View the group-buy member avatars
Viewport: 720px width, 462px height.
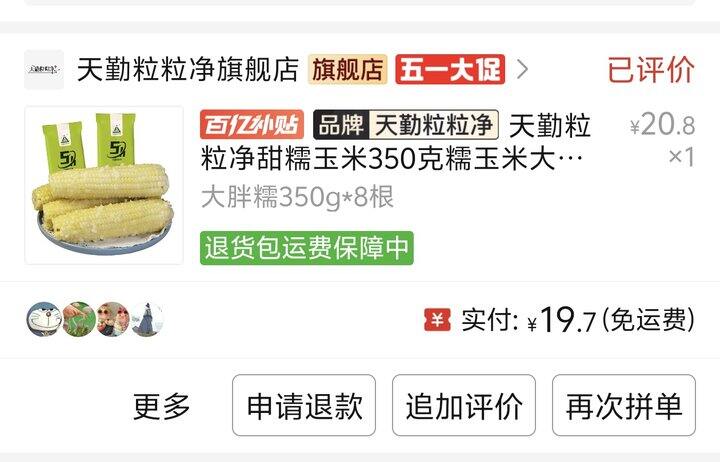(x=95, y=319)
